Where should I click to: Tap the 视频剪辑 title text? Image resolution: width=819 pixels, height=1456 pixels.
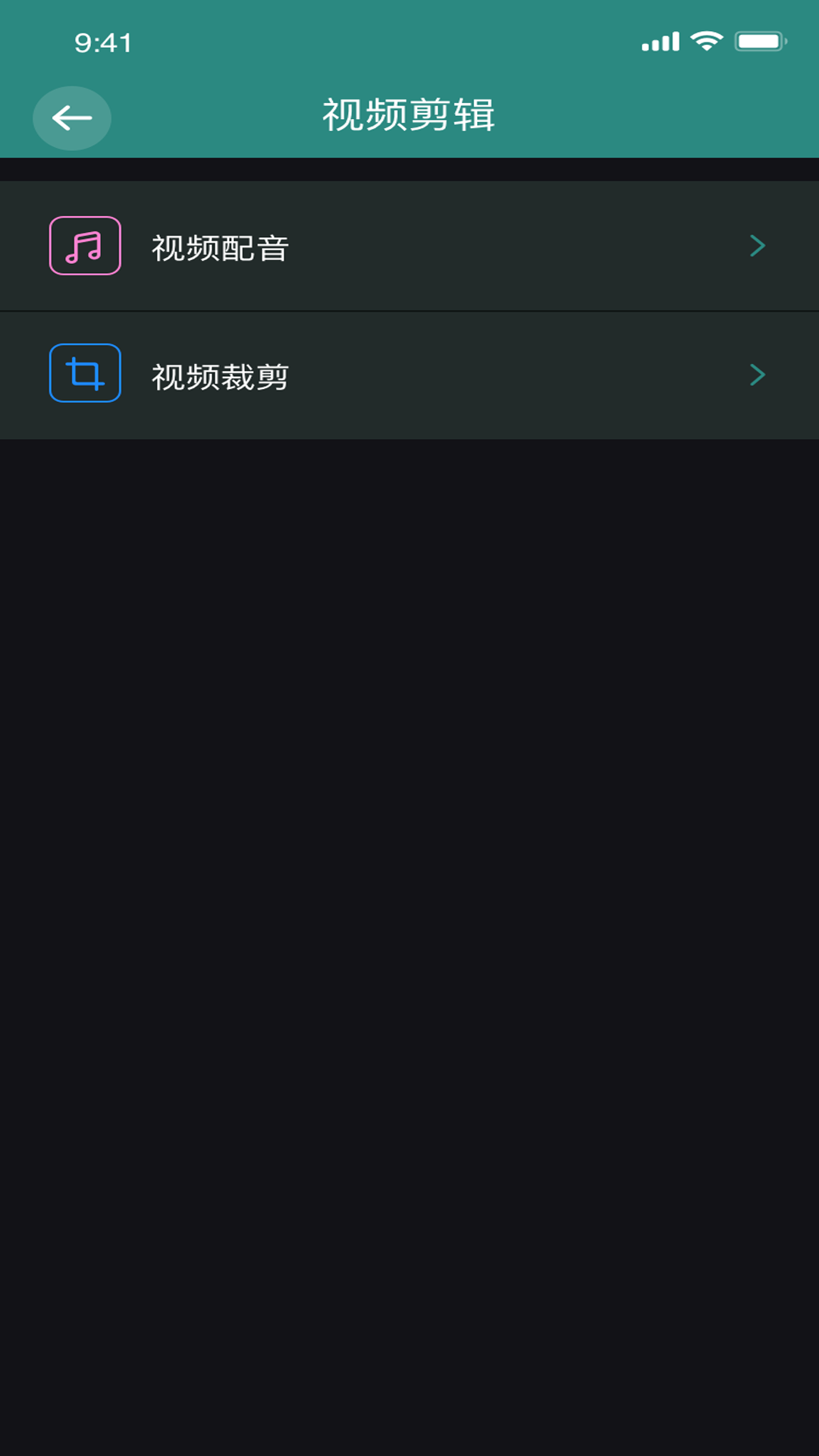click(x=409, y=118)
